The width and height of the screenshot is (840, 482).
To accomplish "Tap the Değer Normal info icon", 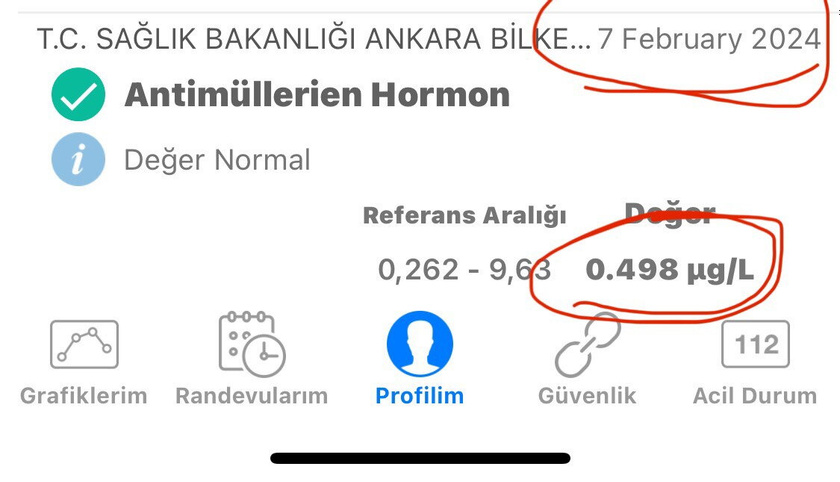I will [77, 160].
